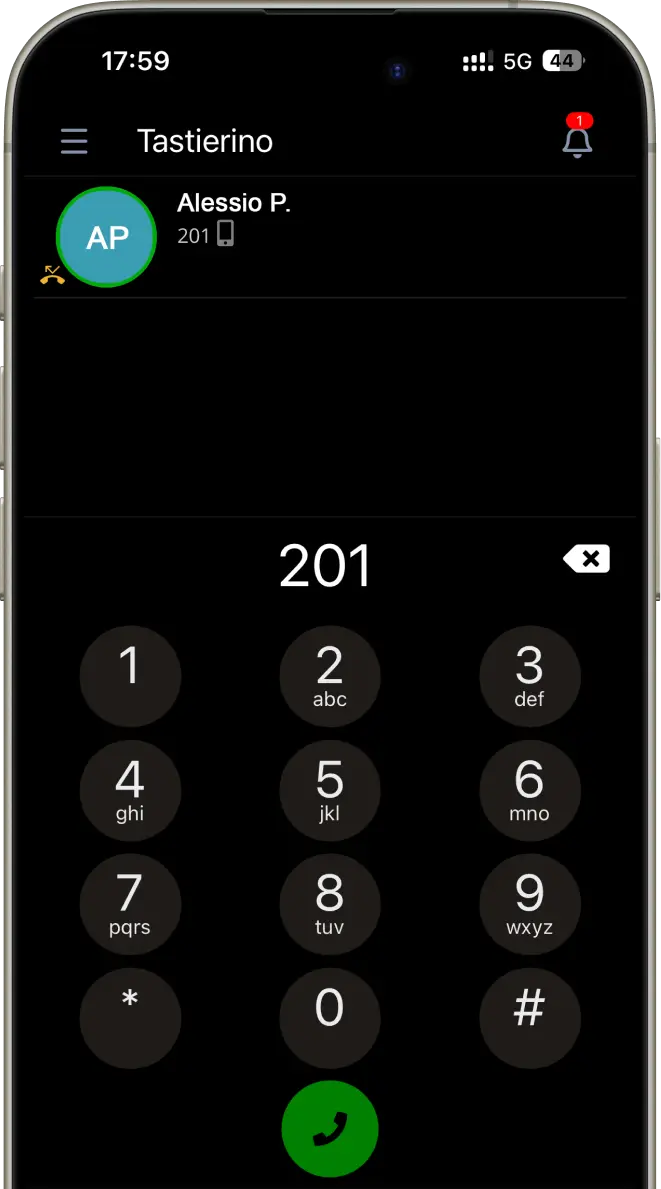Screen dimensions: 661x1189
Task: Dial digit 1 on the keypad
Action: click(130, 676)
